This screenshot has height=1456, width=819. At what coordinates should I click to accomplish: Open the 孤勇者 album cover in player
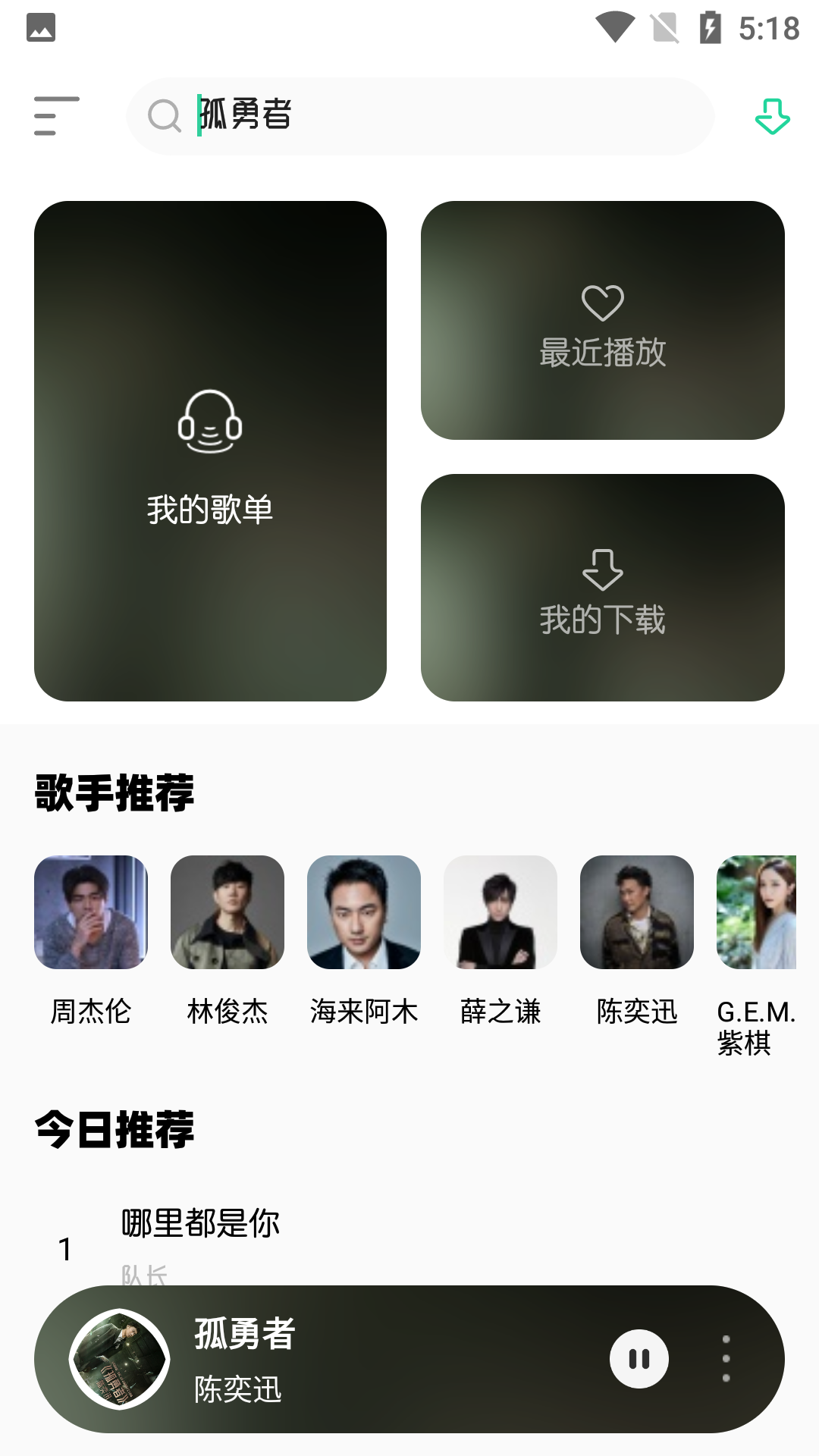(119, 1359)
